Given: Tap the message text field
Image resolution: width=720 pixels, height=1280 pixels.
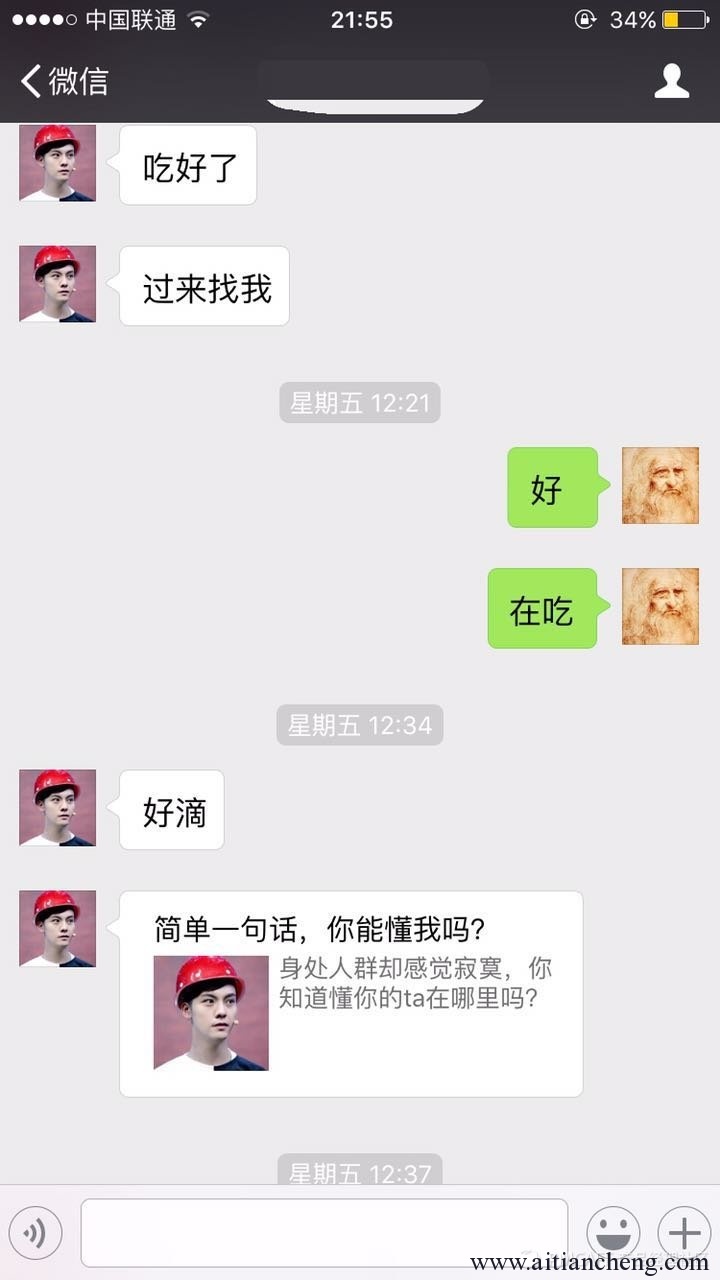Looking at the screenshot, I should click(324, 1233).
